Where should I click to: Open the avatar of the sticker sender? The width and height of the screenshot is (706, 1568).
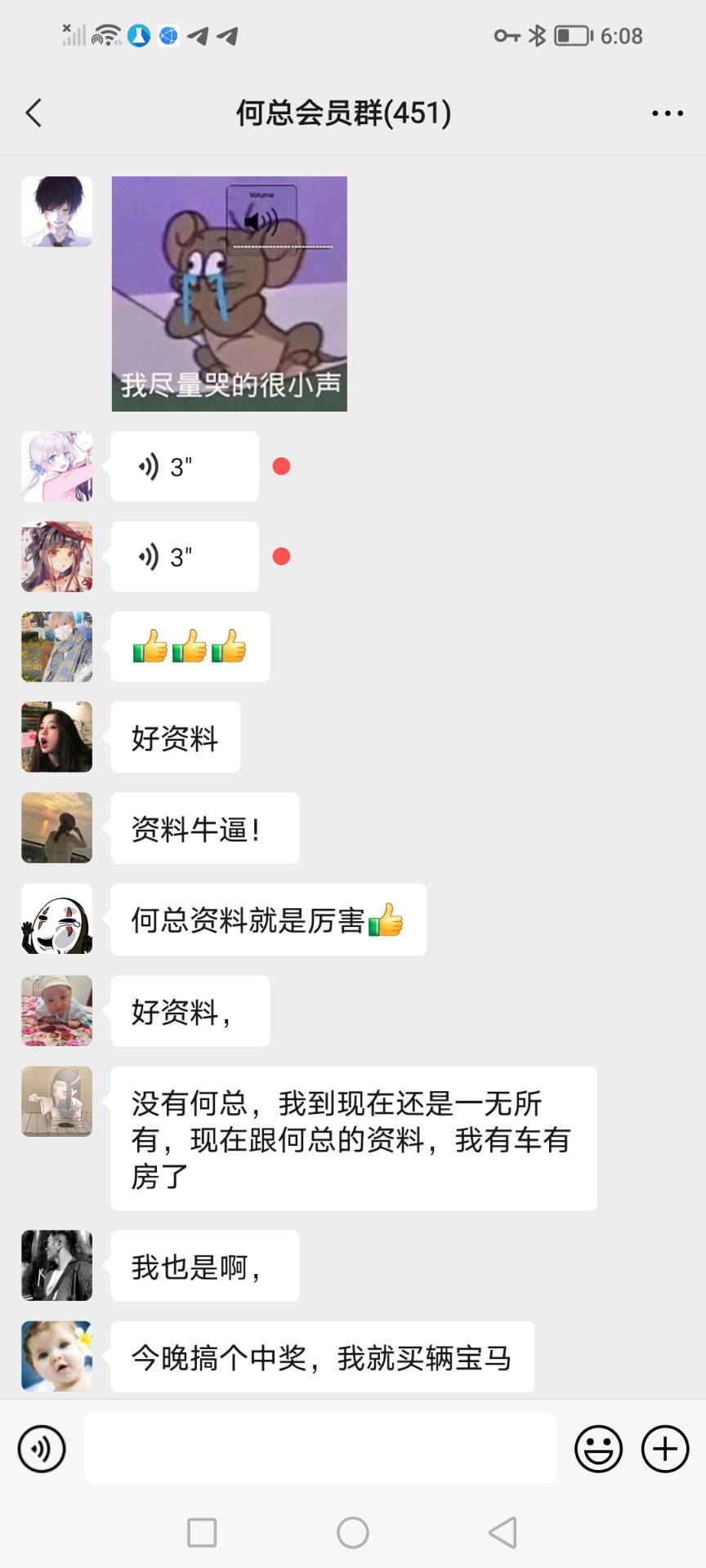[56, 212]
